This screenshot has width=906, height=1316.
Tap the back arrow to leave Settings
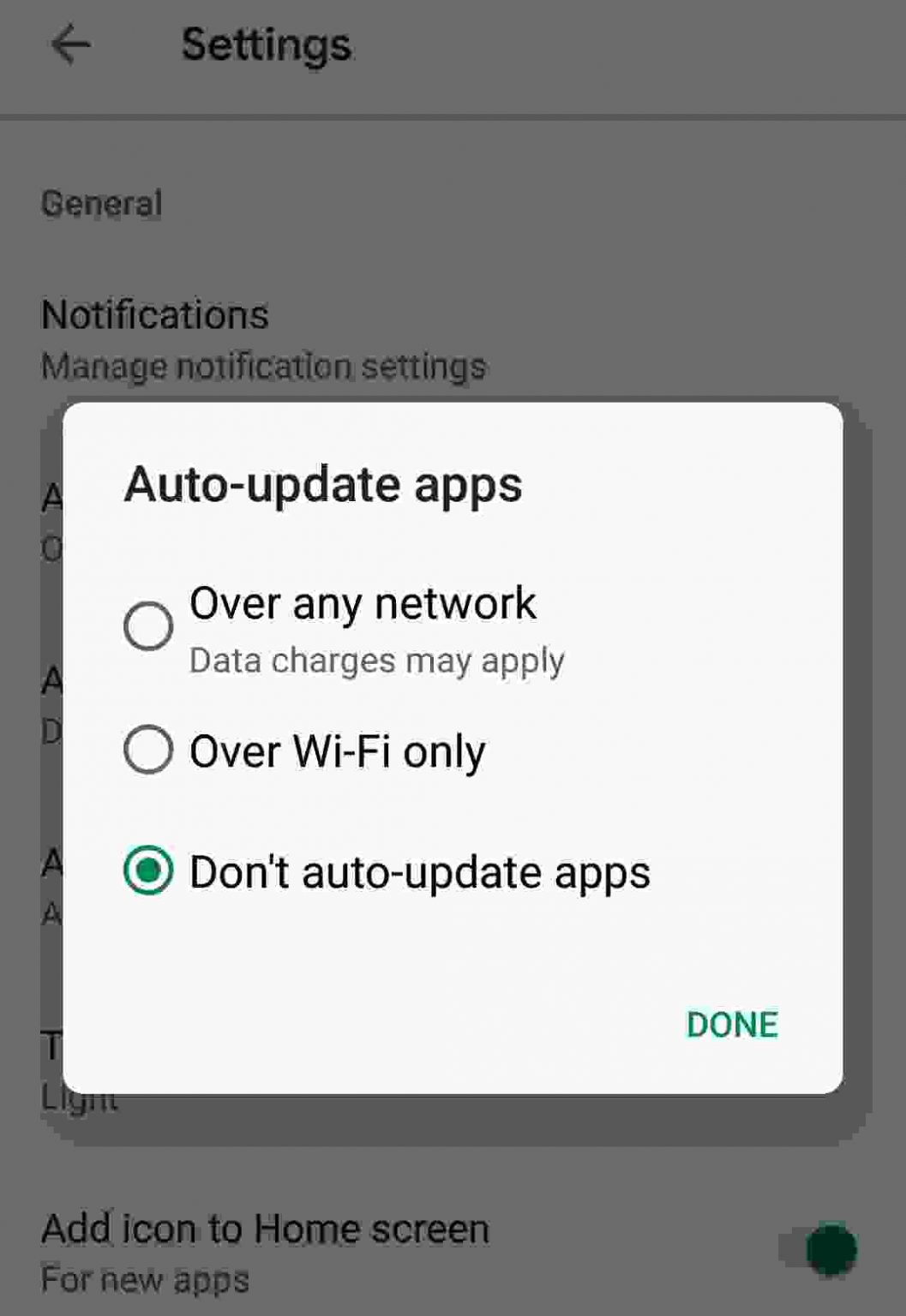point(69,44)
